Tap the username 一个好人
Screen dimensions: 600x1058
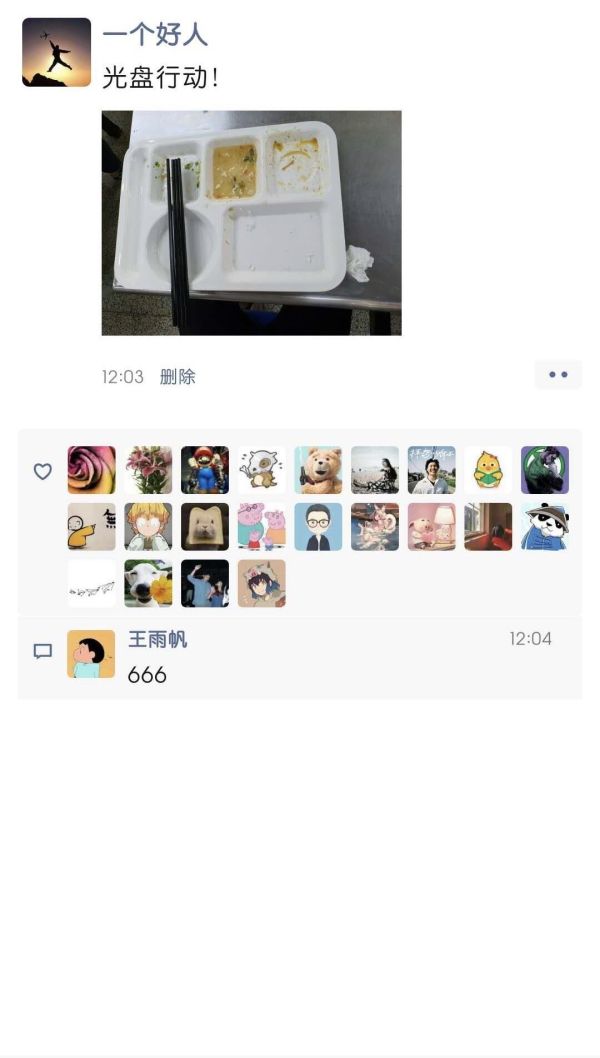155,34
